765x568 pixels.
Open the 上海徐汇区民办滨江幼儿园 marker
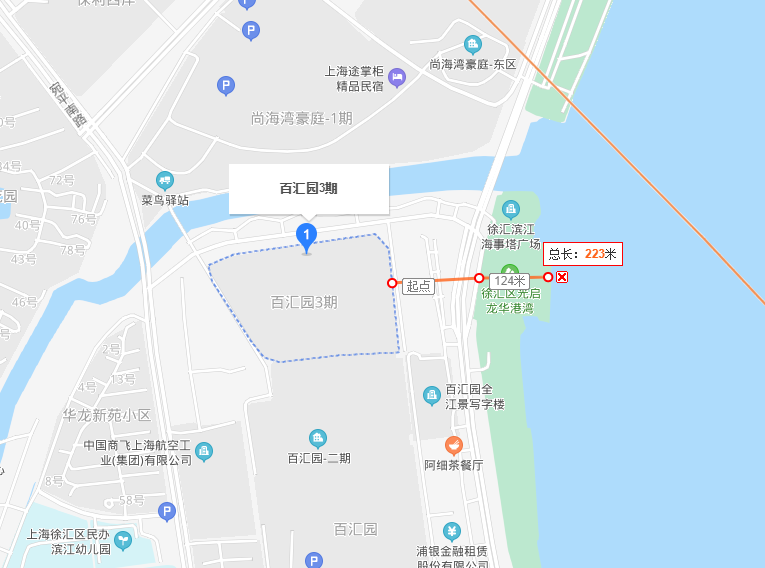[x=123, y=541]
